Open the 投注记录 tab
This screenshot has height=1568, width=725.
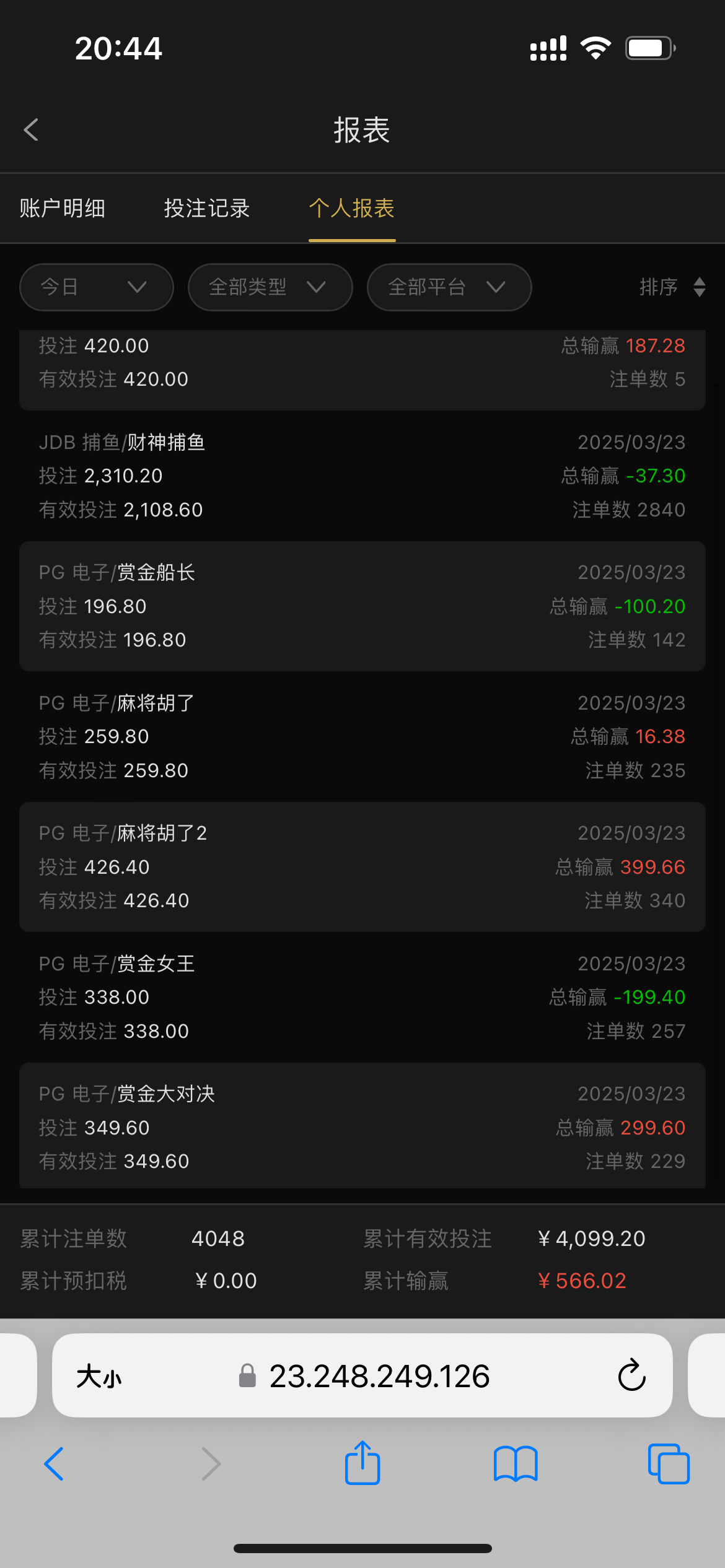pos(206,209)
